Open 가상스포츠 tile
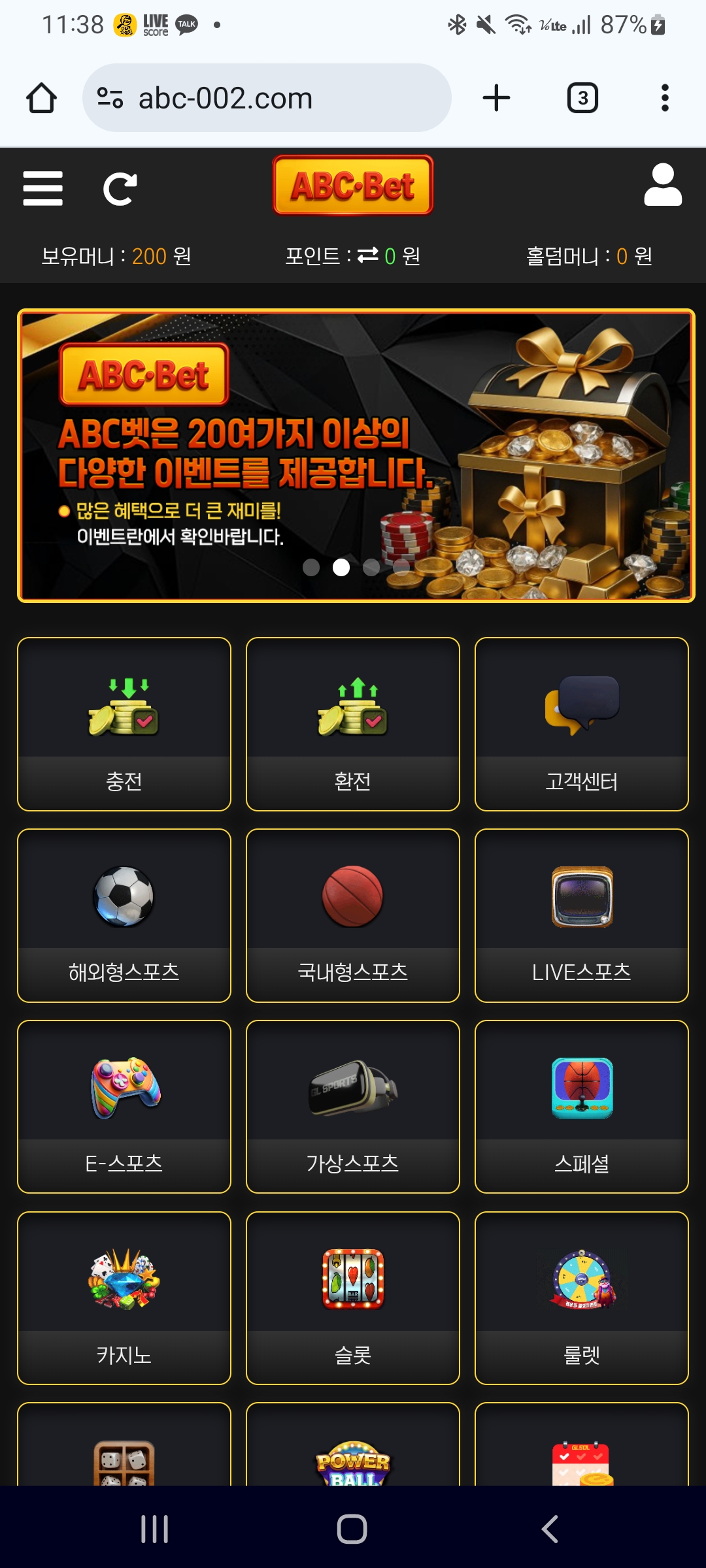 coord(353,1107)
